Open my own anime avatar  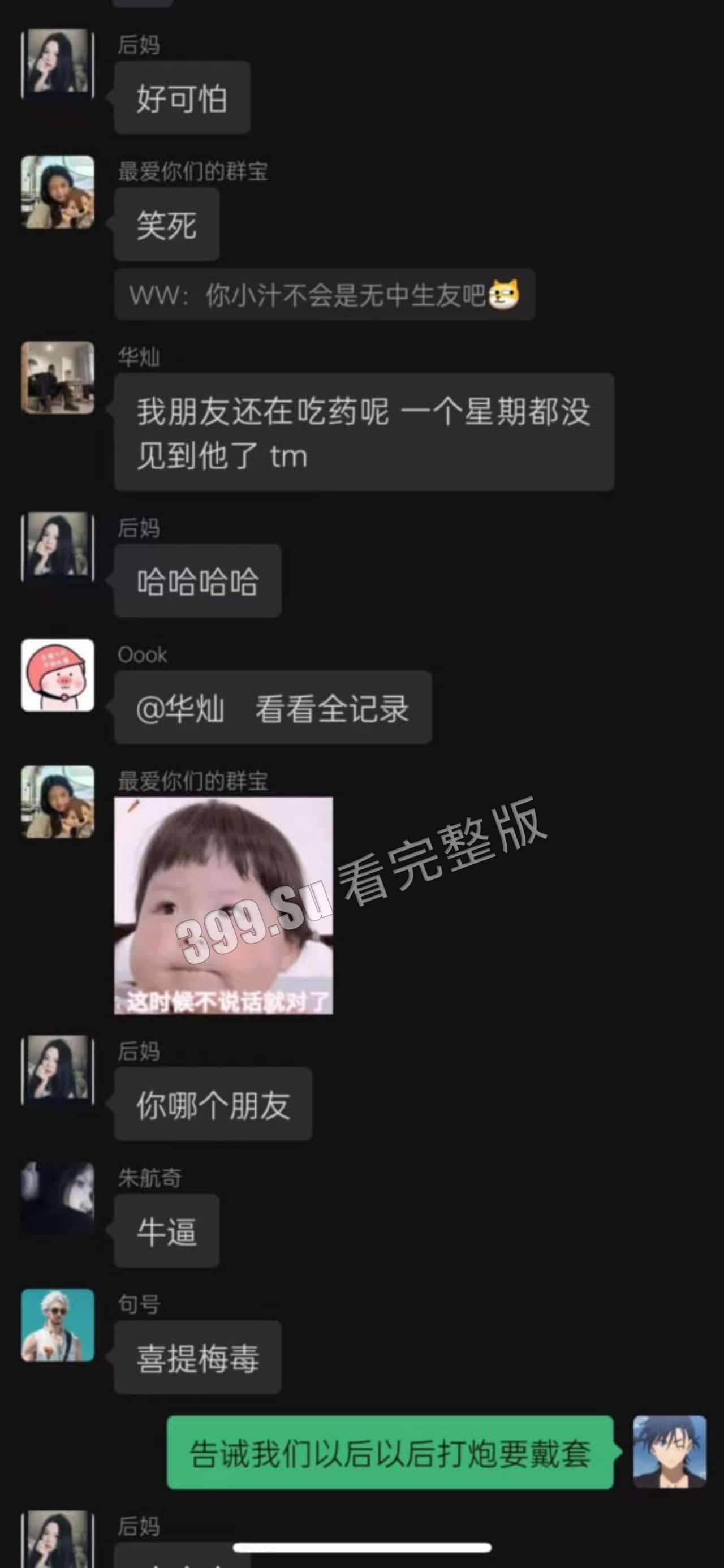coord(669,1451)
